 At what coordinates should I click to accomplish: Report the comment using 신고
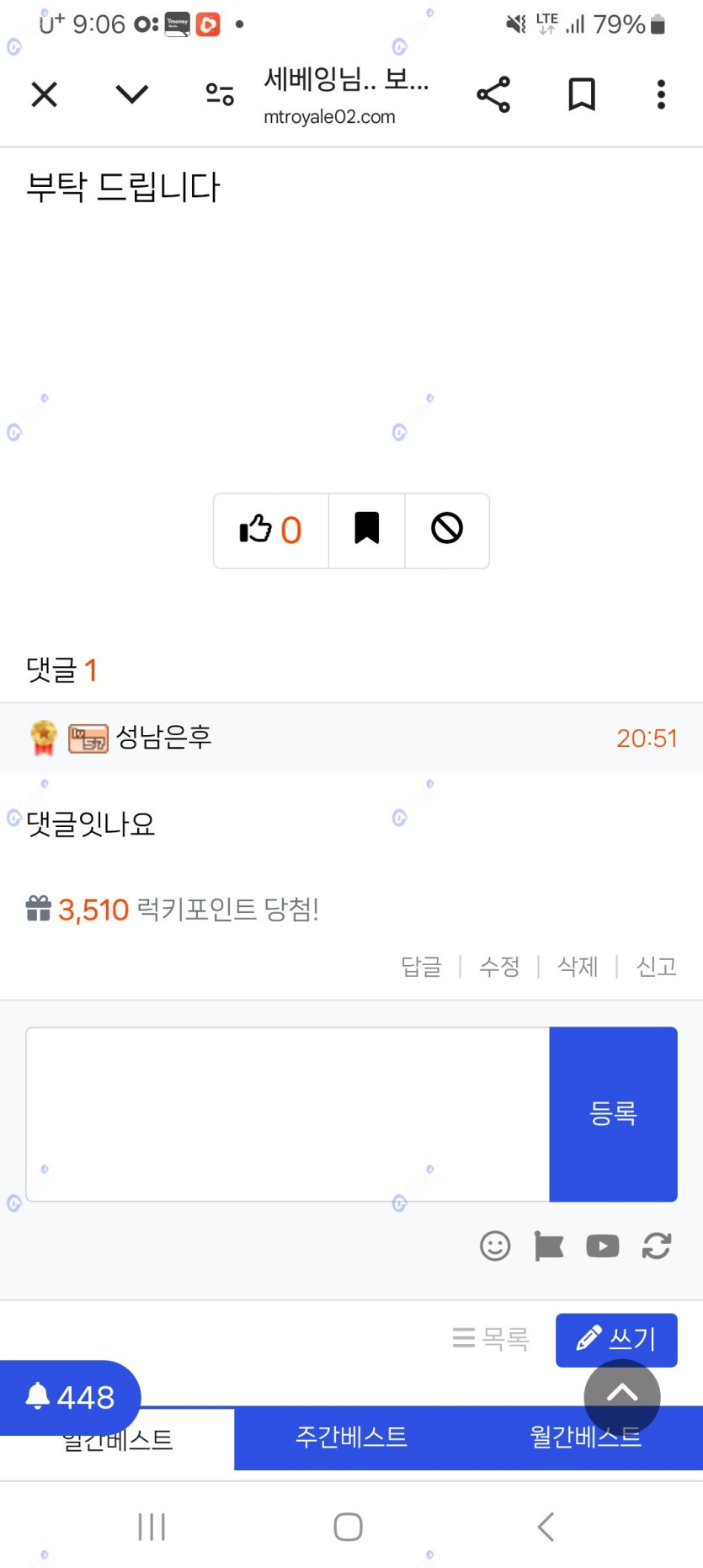(x=657, y=966)
